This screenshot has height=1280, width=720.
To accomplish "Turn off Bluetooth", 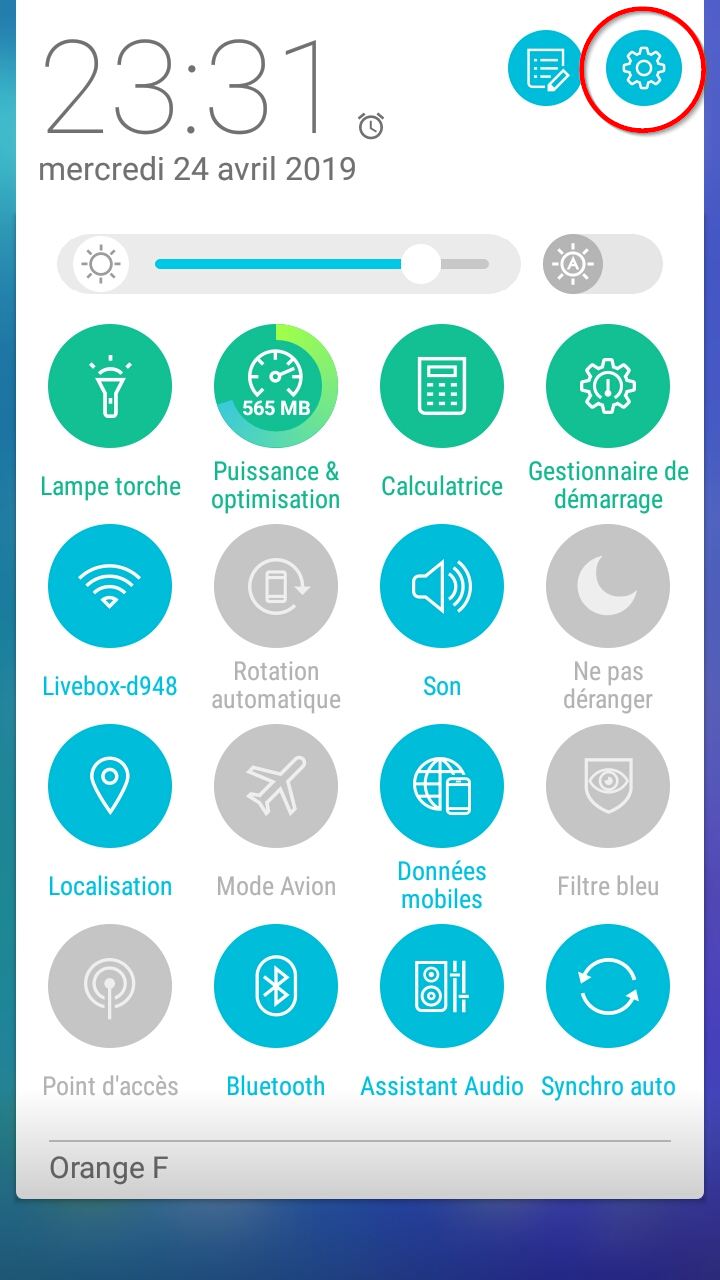I will click(276, 986).
